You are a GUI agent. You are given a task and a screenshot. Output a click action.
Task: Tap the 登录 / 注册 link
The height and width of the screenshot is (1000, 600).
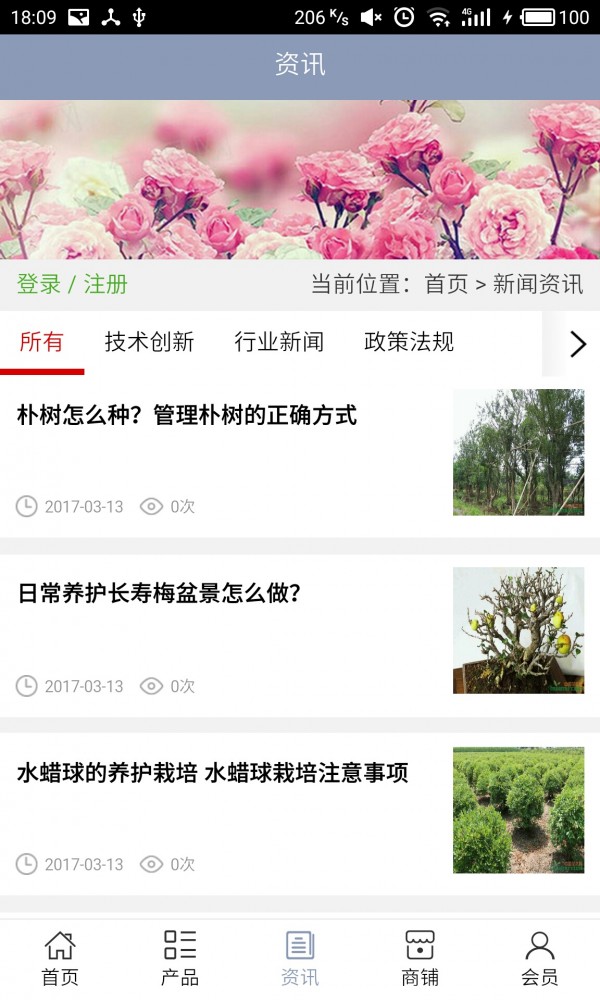72,284
